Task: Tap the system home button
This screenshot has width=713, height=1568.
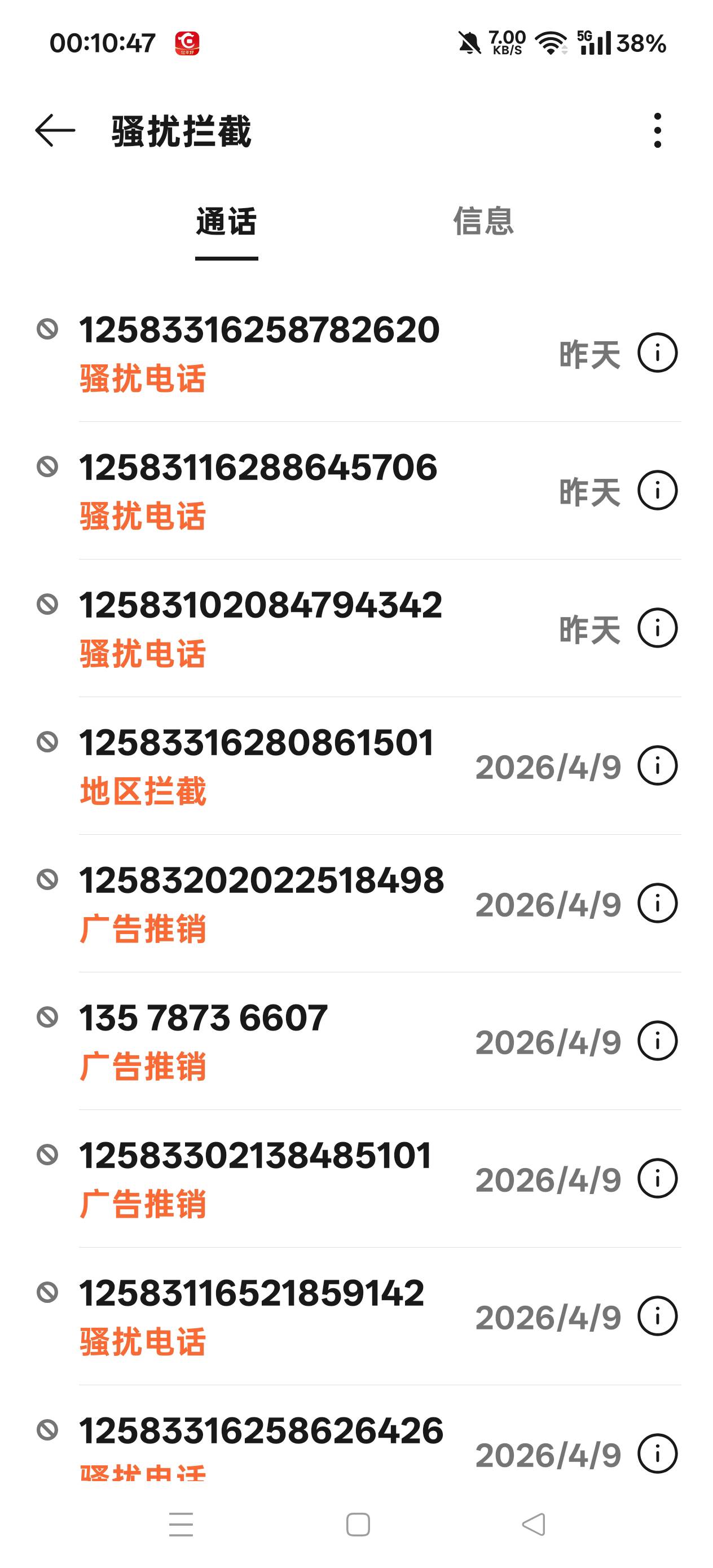Action: coord(358,1525)
